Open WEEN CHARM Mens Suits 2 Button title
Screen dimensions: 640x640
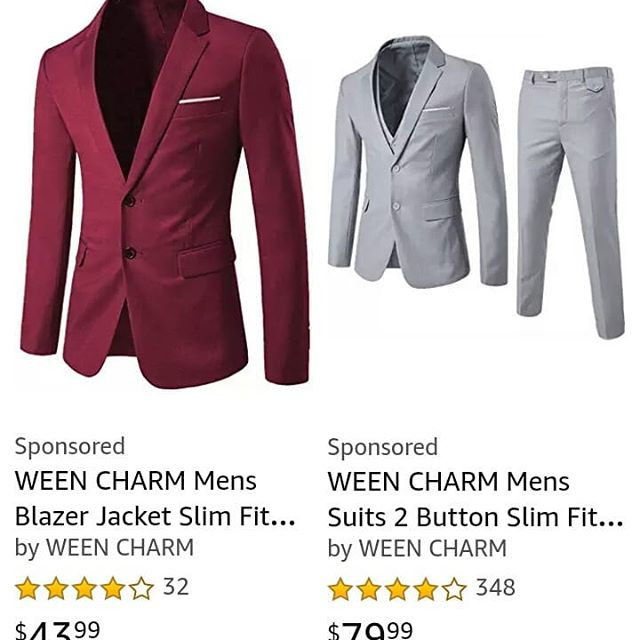(x=475, y=499)
